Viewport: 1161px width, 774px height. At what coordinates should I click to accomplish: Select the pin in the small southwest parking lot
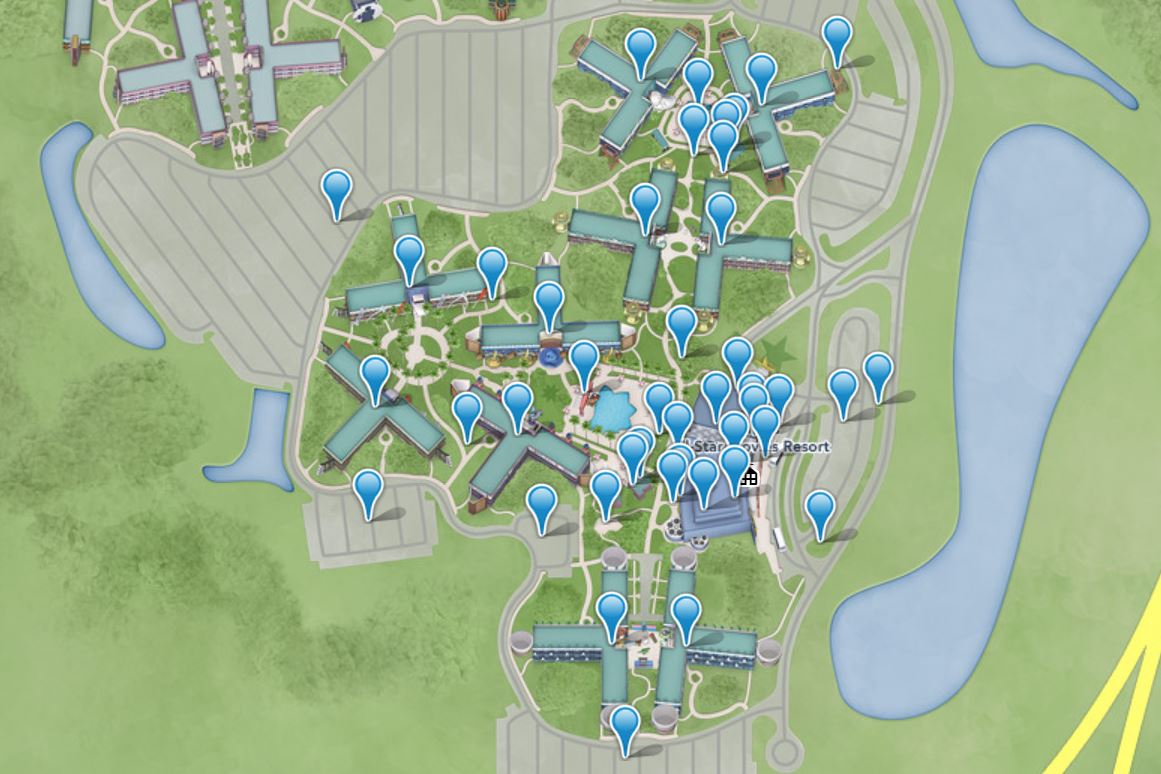369,489
